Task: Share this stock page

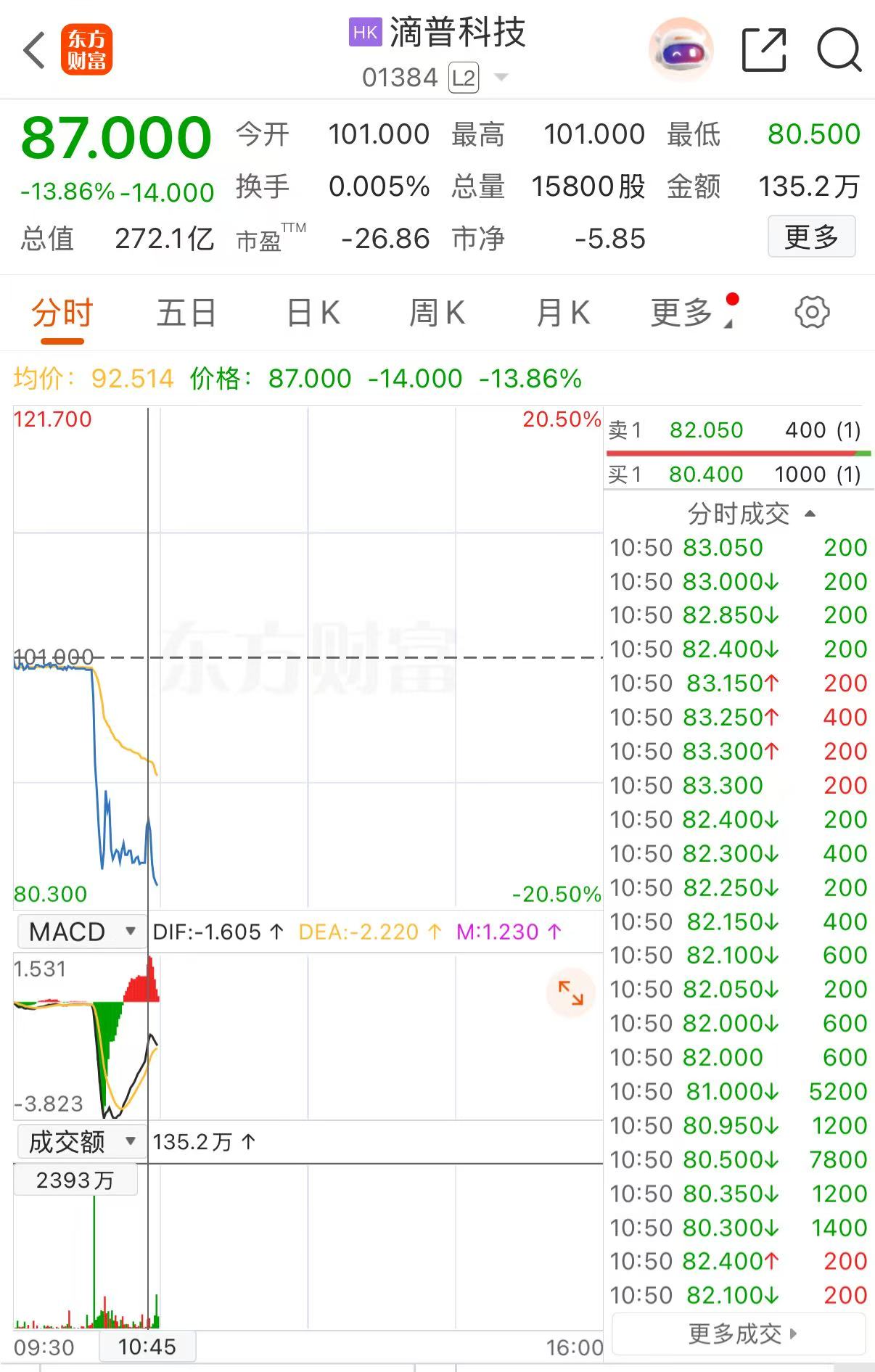Action: coord(764,50)
